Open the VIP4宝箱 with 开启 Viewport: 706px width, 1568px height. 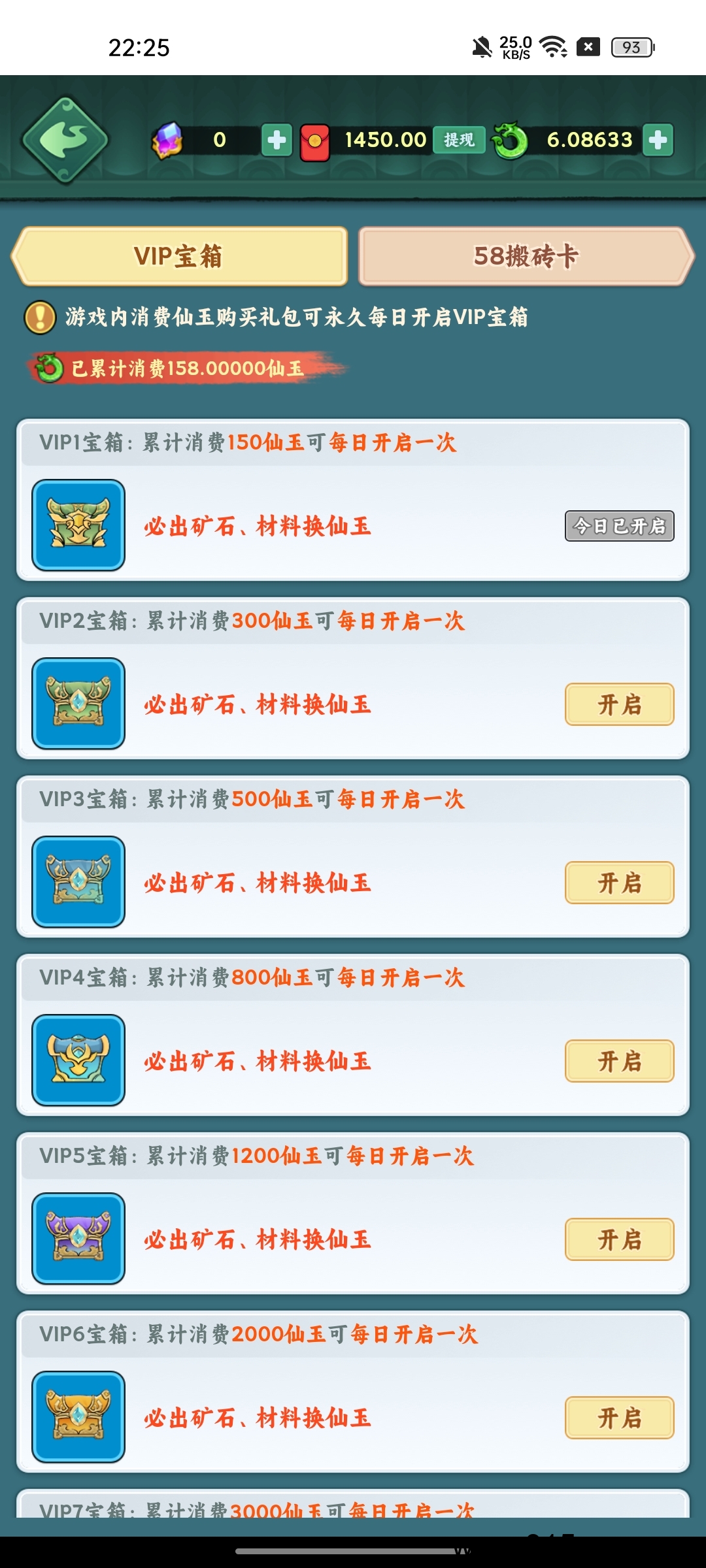tap(619, 1061)
